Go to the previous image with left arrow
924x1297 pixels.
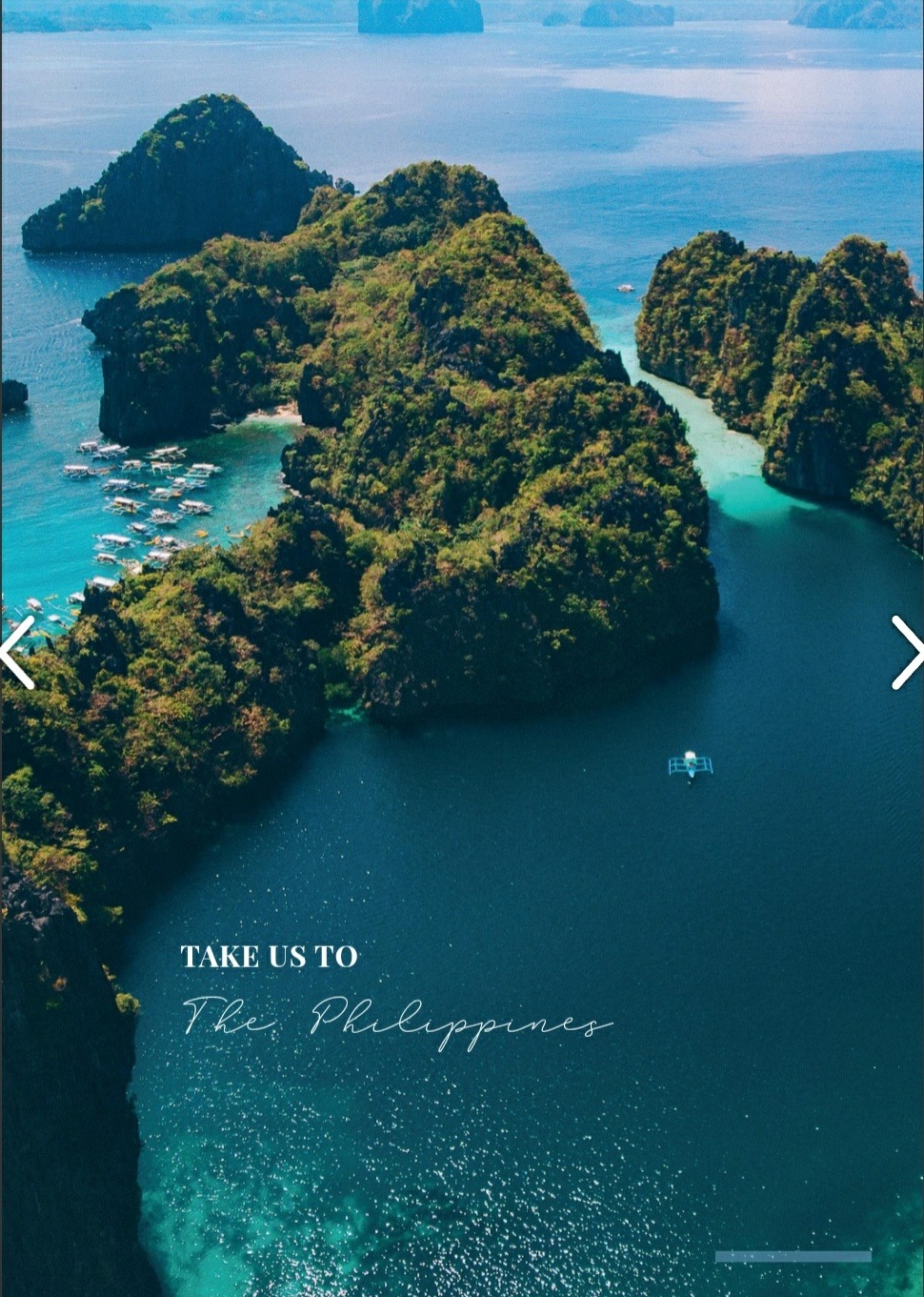click(x=17, y=653)
